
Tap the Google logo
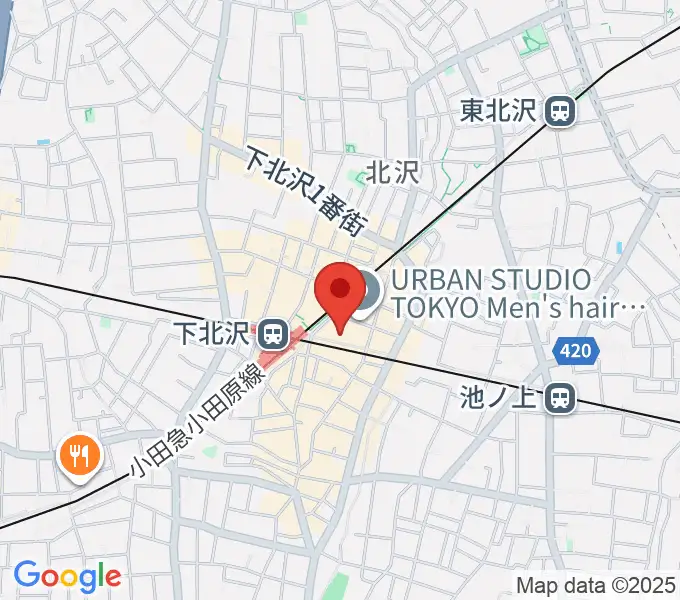click(67, 575)
